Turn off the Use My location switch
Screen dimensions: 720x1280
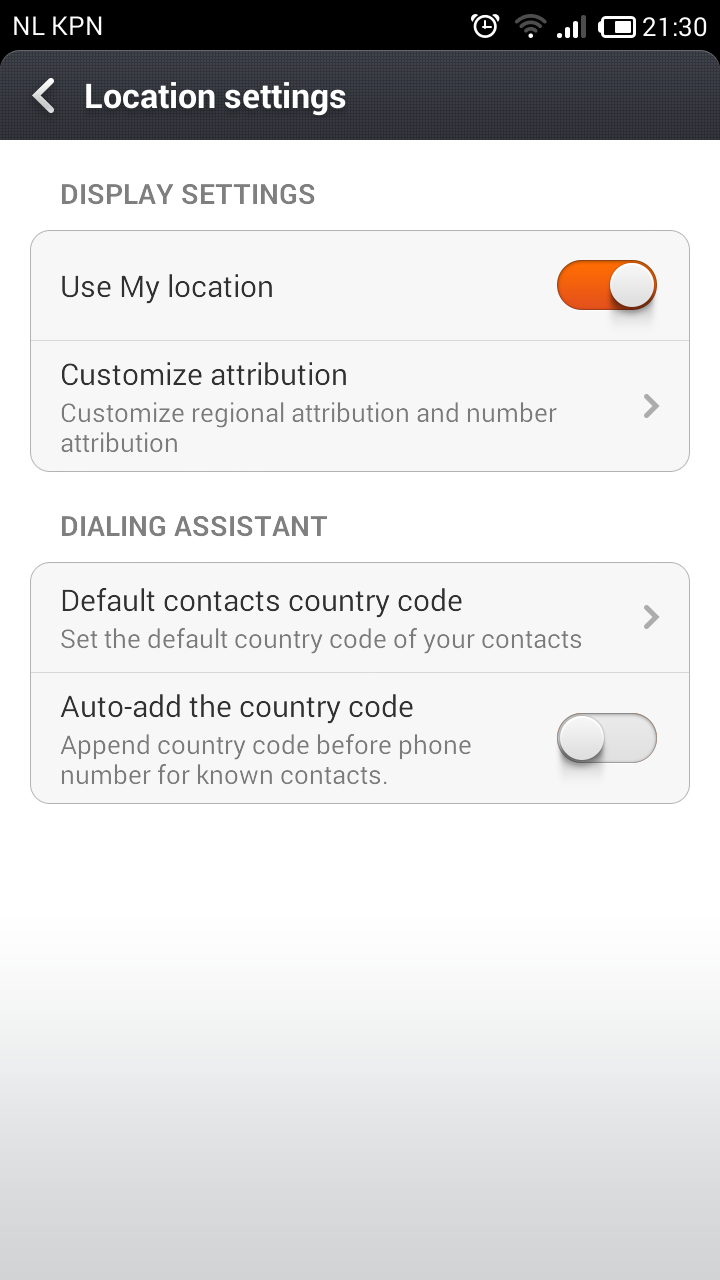tap(607, 285)
